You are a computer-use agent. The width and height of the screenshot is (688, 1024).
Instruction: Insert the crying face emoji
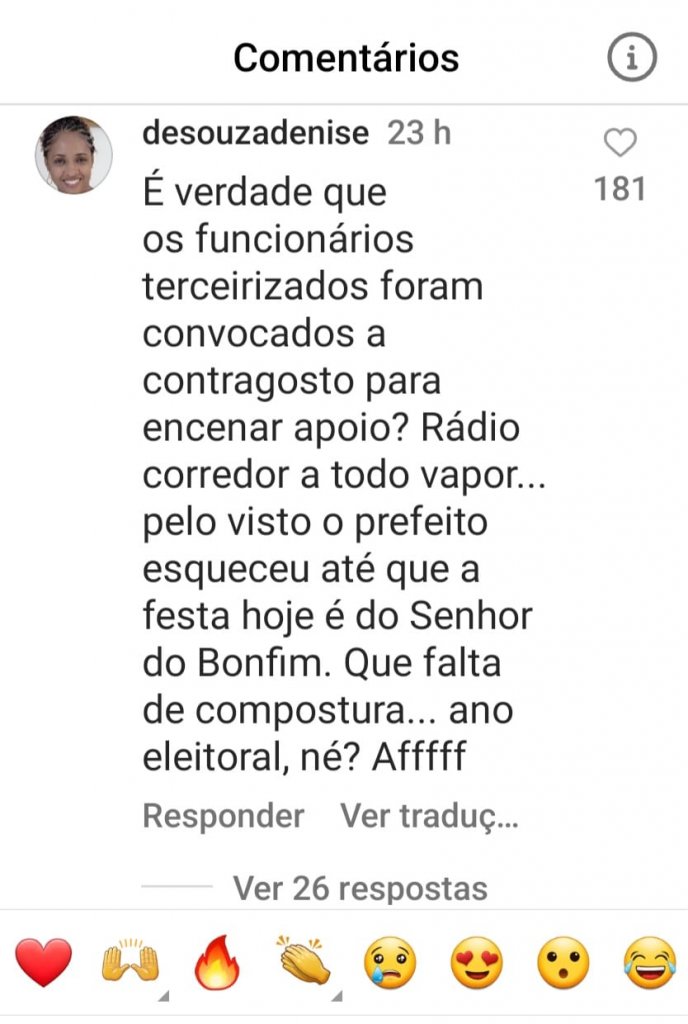coord(390,965)
